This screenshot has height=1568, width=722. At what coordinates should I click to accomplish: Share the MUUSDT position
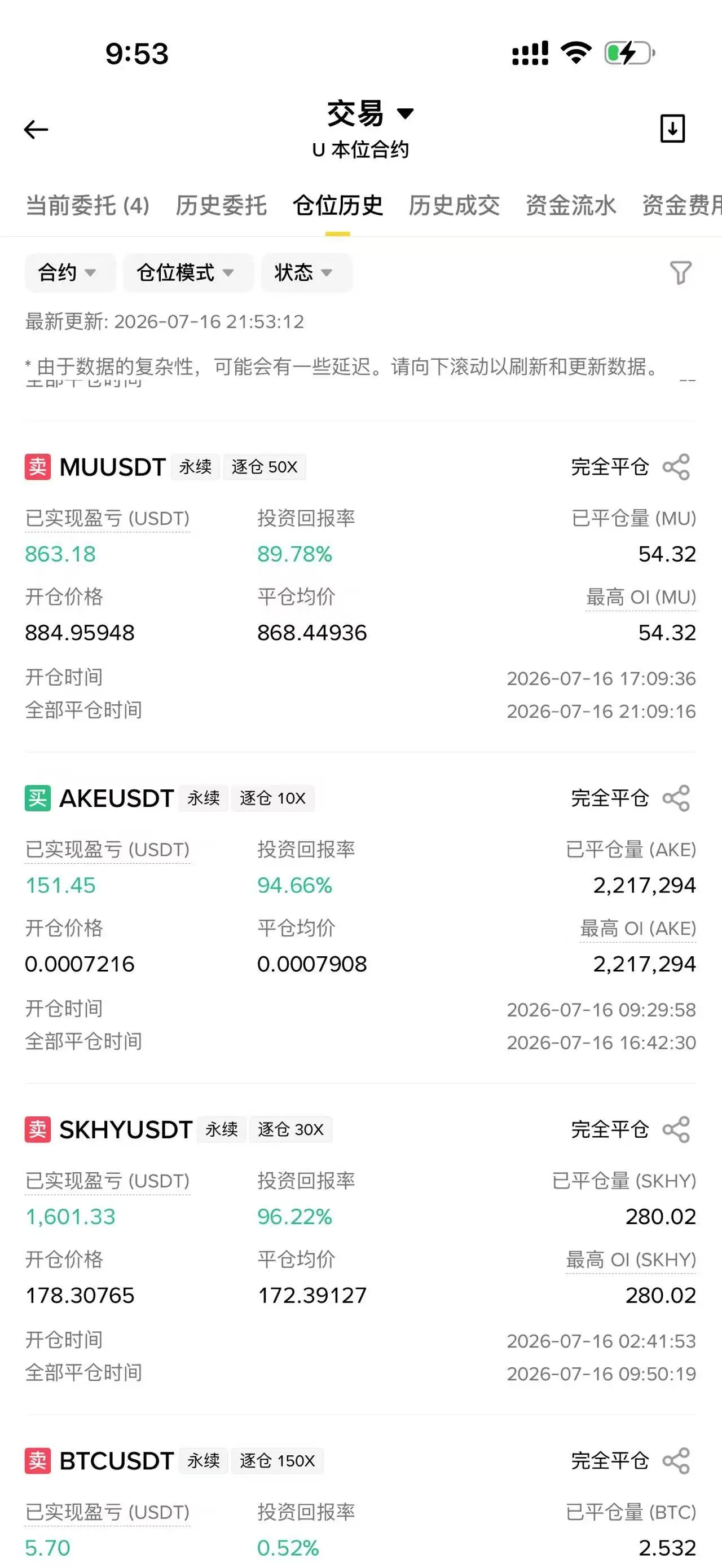(x=676, y=467)
